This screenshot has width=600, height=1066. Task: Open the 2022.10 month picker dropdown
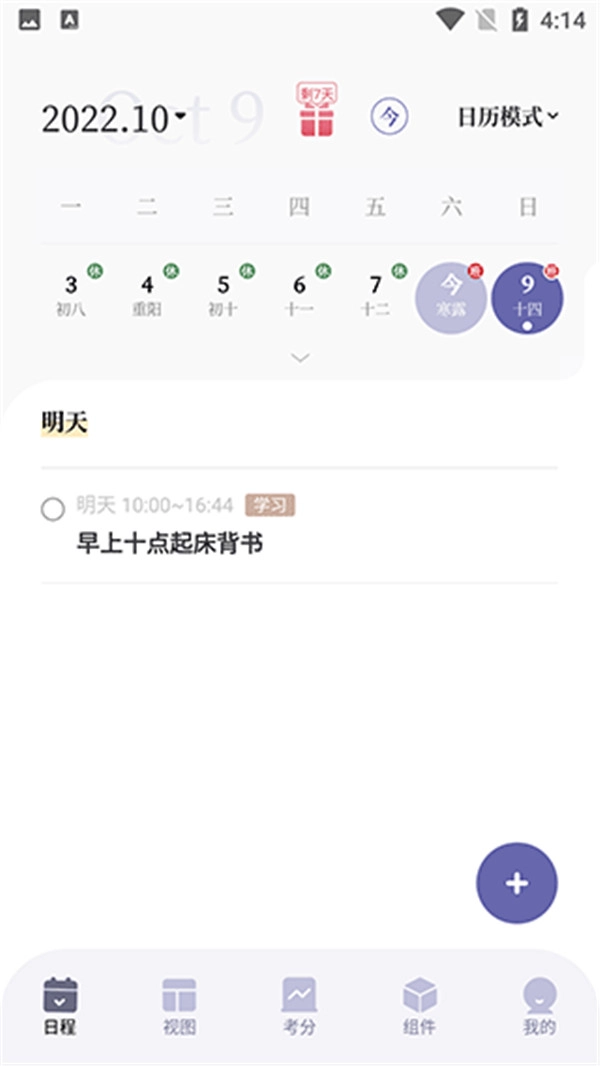(113, 119)
